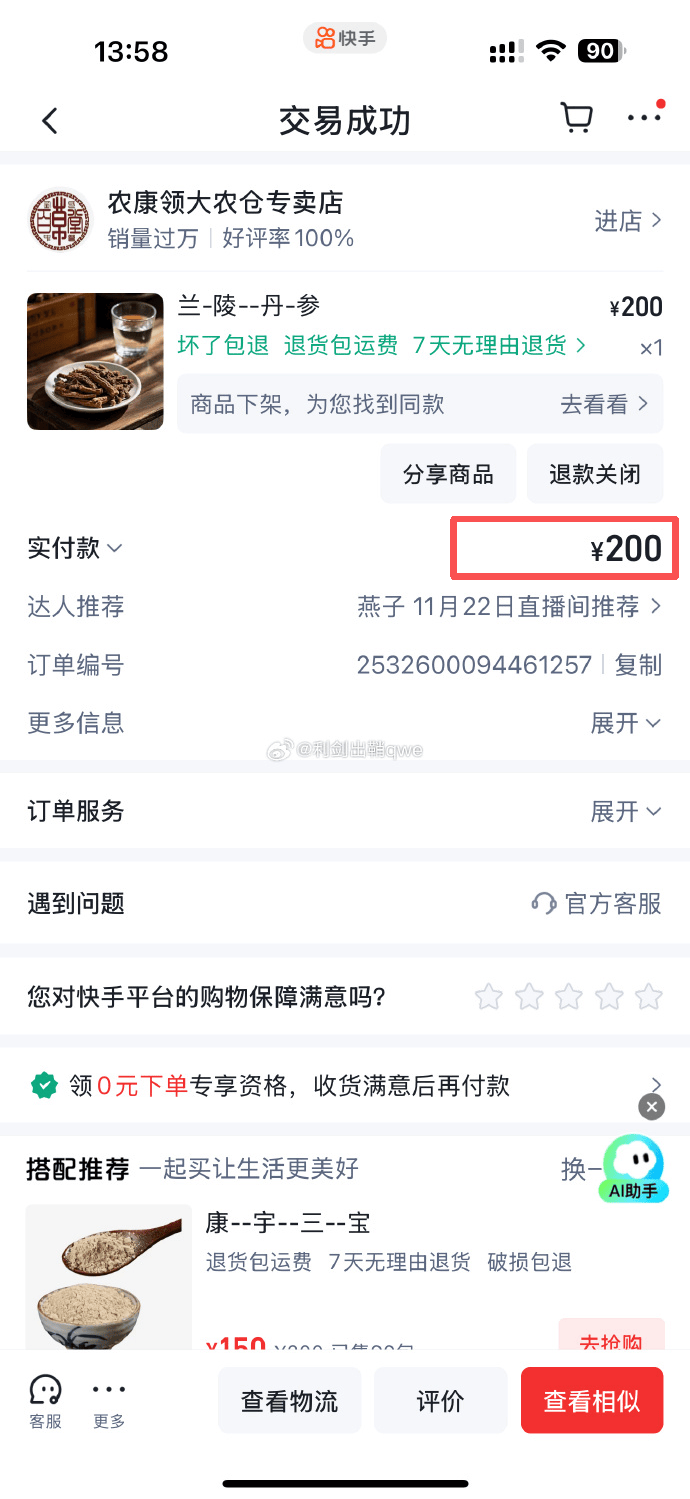690x1499 pixels.
Task: Expand 更多信息 section
Action: click(x=626, y=723)
